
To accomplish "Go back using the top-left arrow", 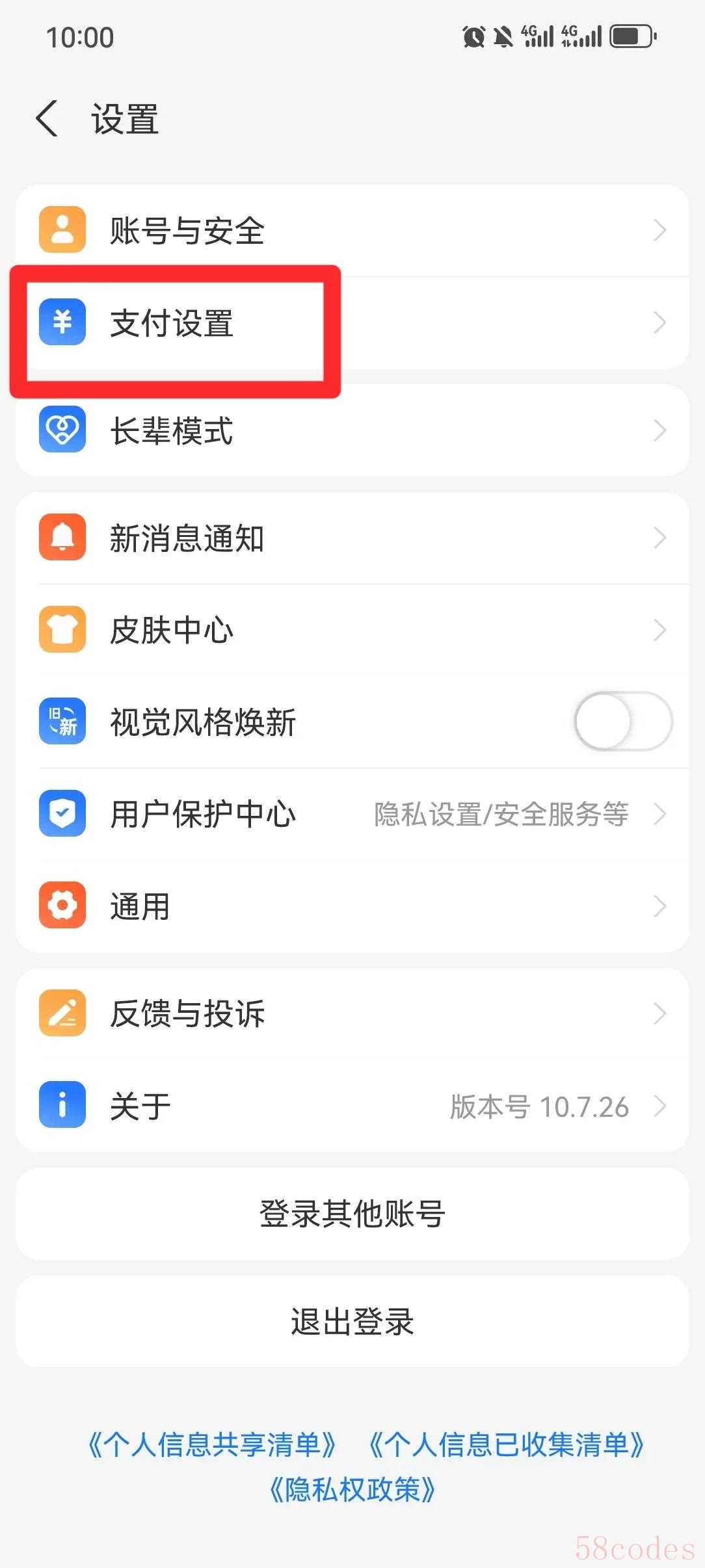I will 47,119.
